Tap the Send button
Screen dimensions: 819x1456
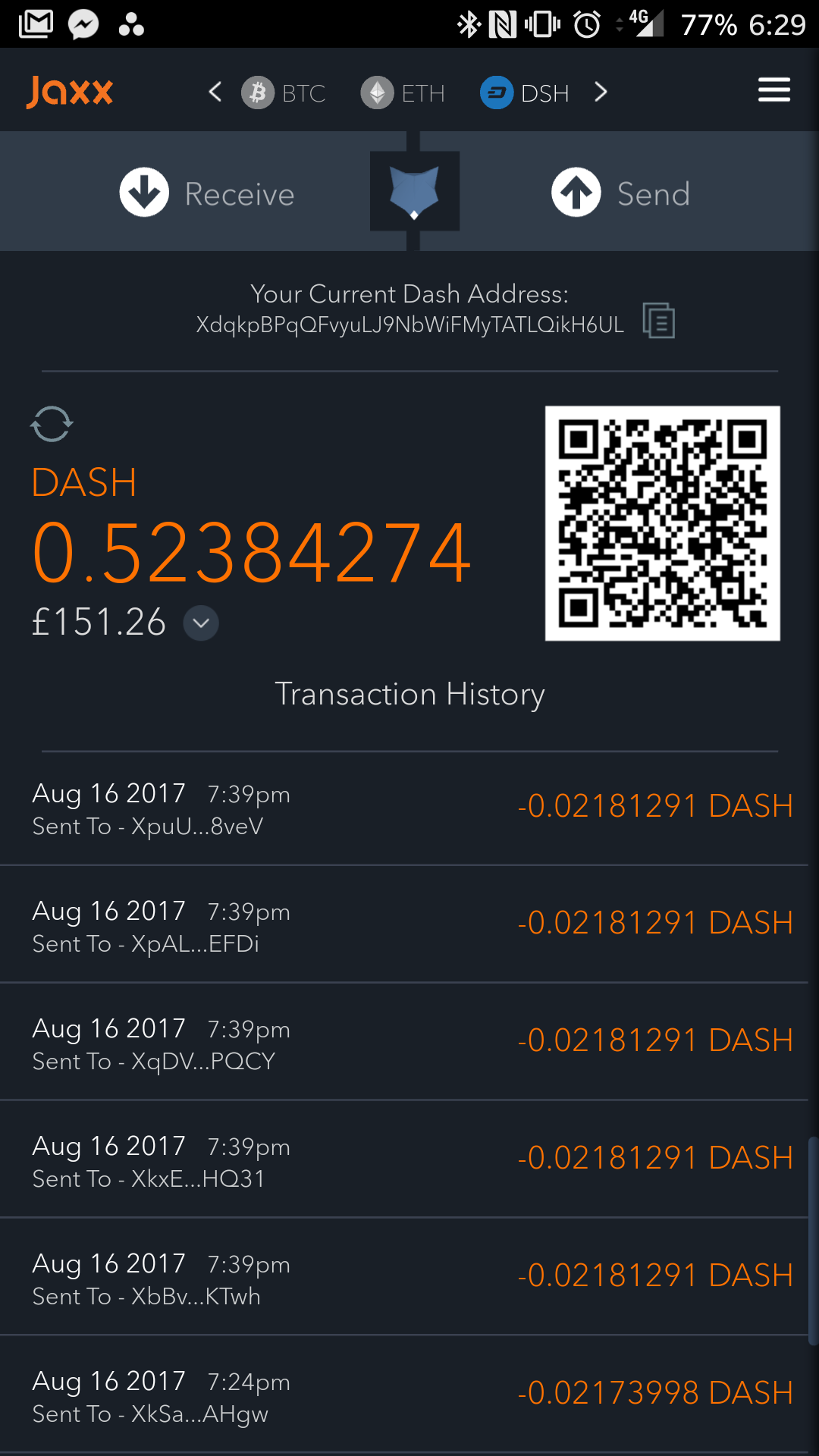pos(620,193)
